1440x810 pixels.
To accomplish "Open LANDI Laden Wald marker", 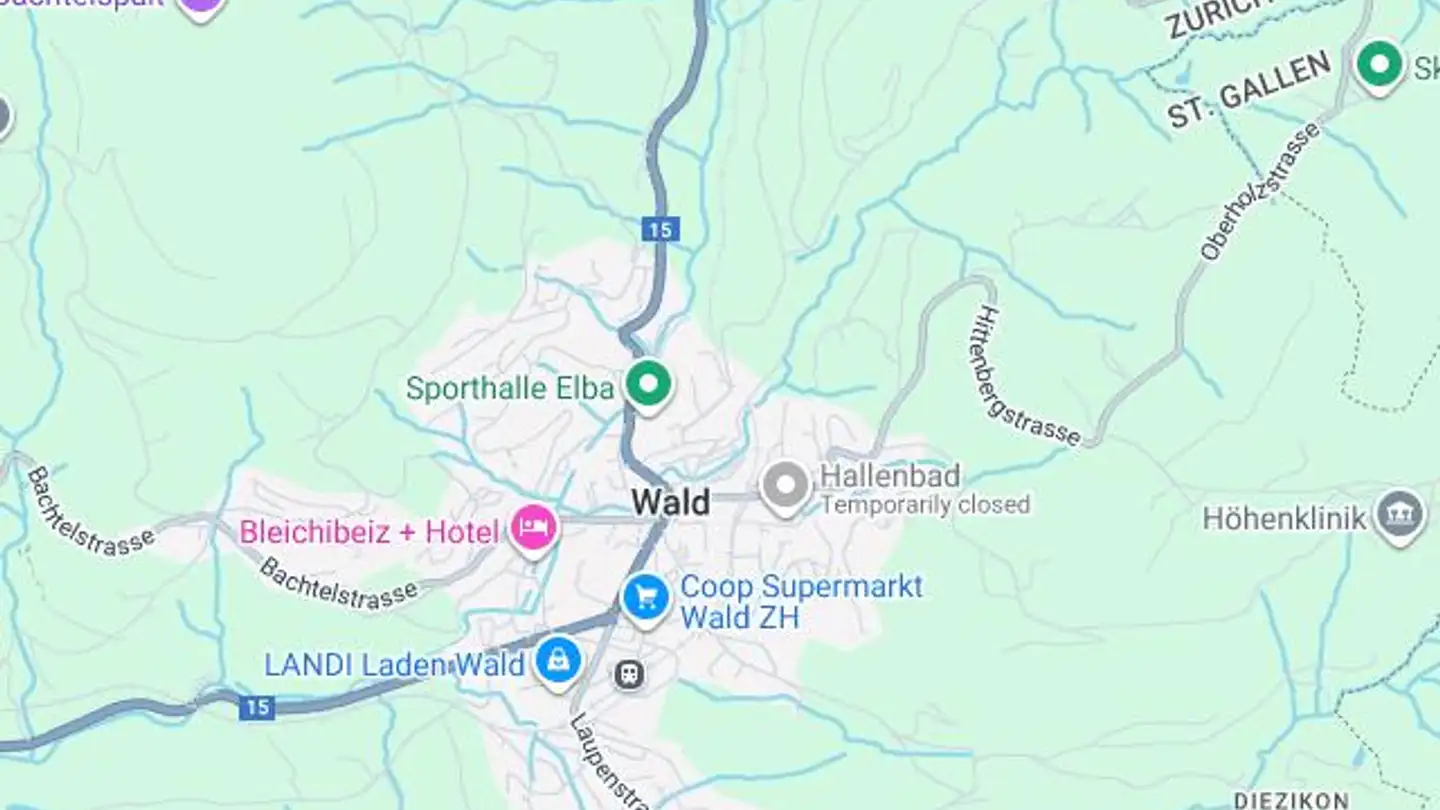I will point(558,662).
